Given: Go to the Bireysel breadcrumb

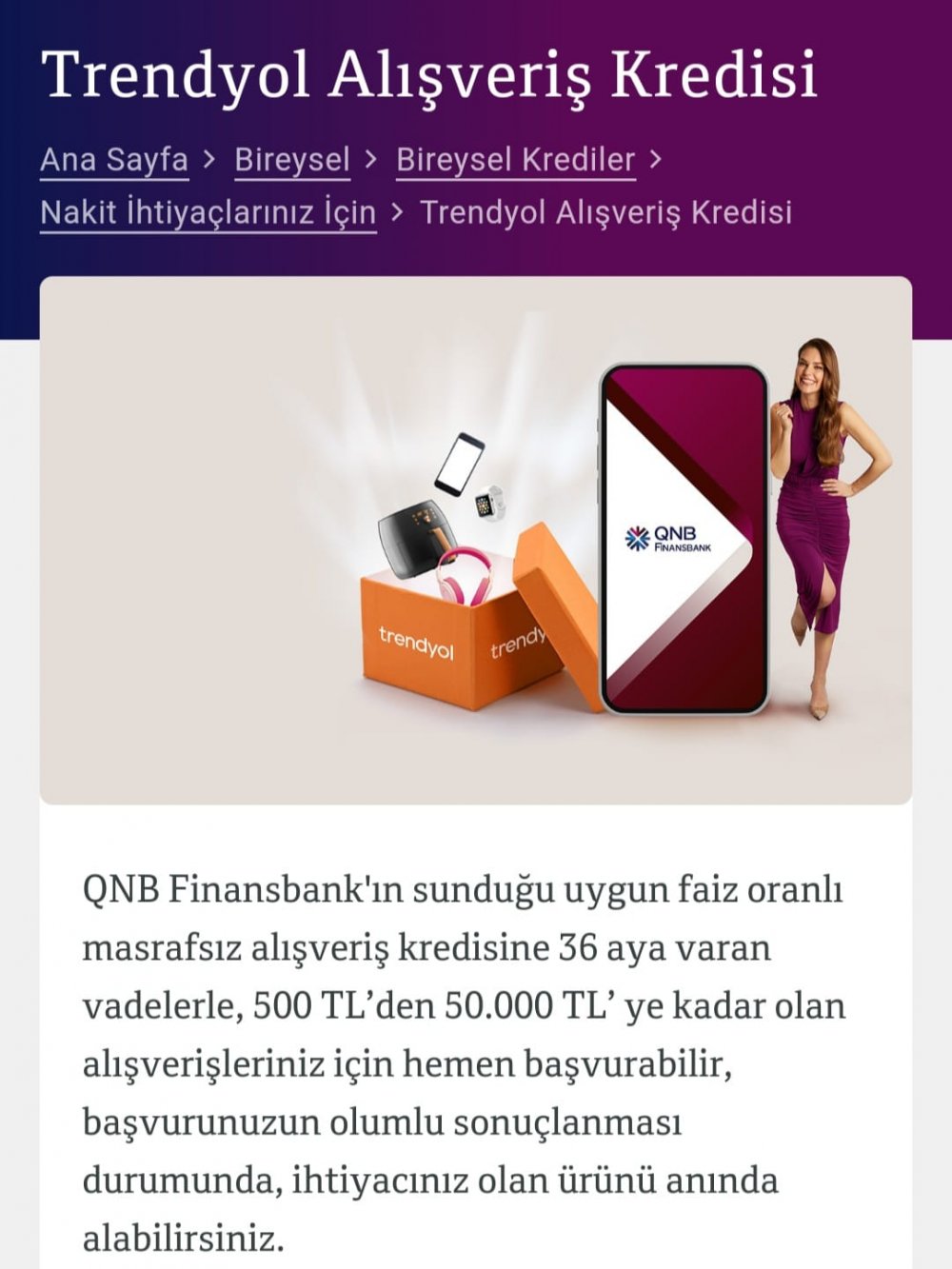Looking at the screenshot, I should [x=292, y=159].
